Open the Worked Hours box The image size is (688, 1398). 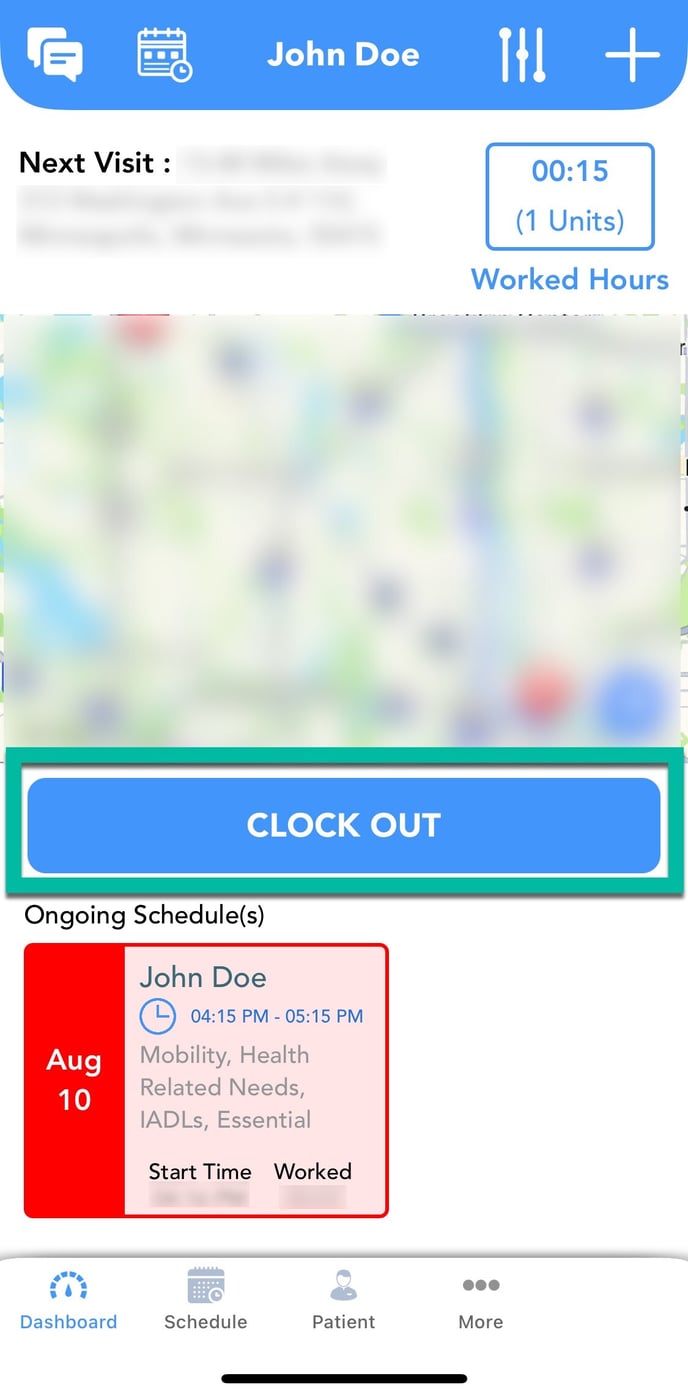[570, 196]
